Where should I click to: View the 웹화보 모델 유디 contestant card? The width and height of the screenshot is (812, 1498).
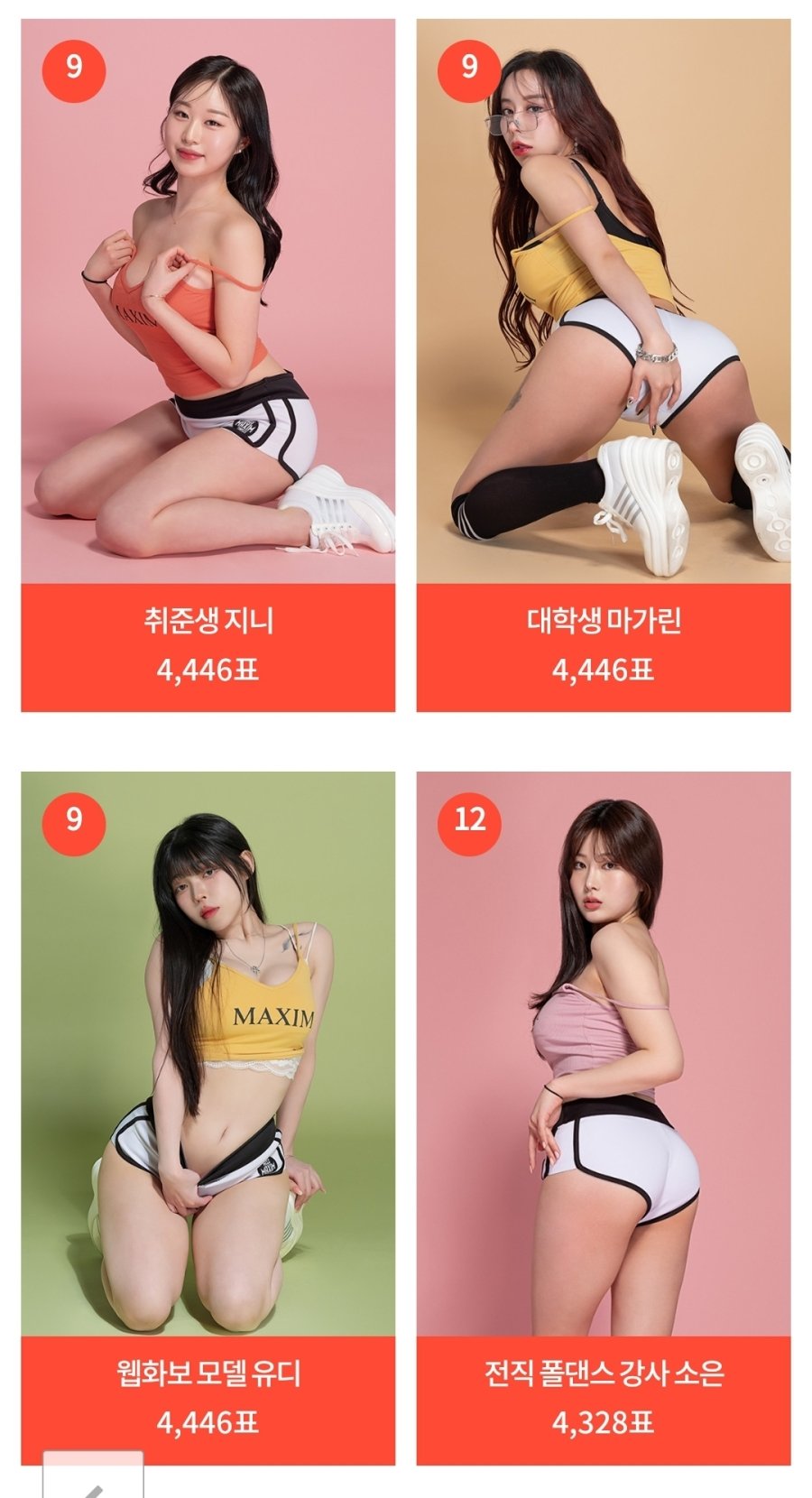point(208,1118)
